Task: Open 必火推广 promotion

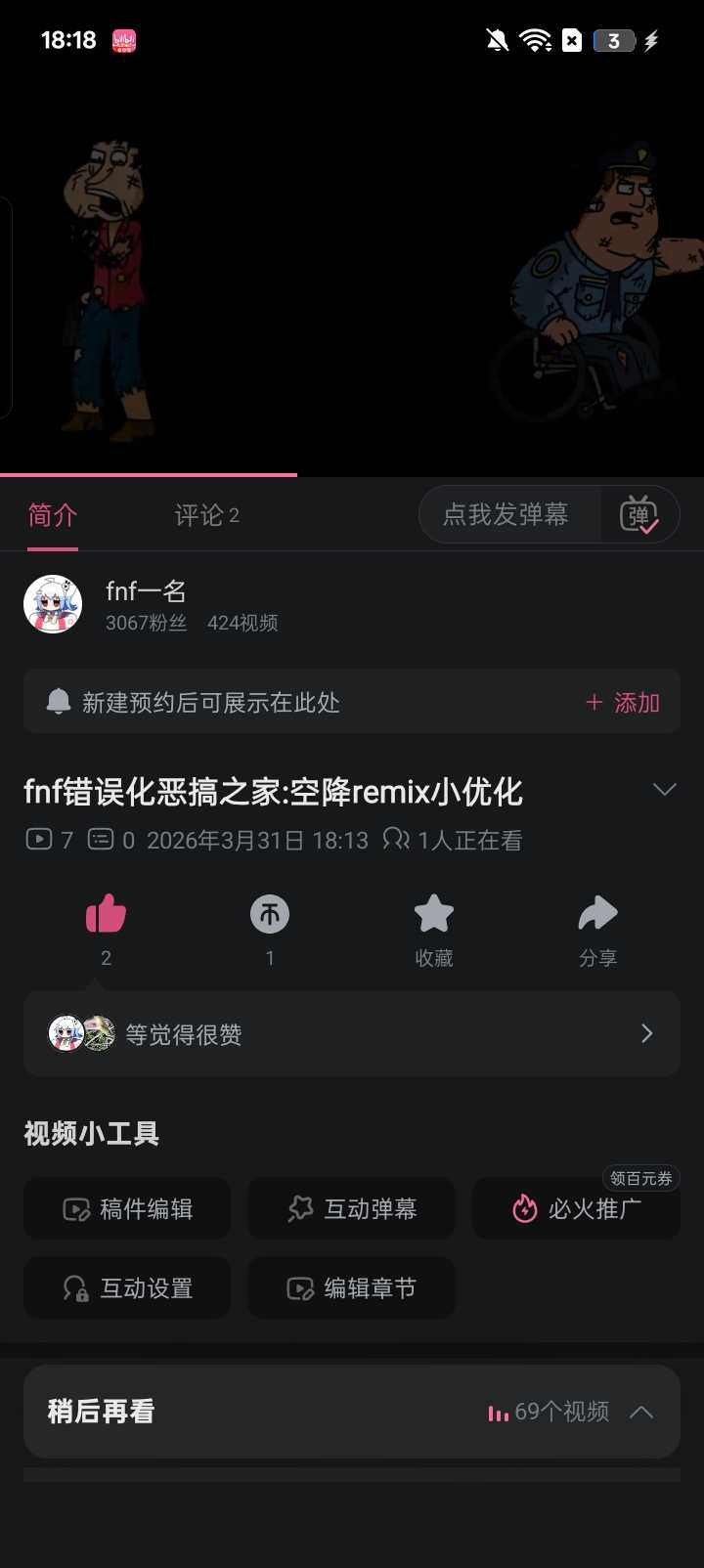Action: click(577, 1209)
